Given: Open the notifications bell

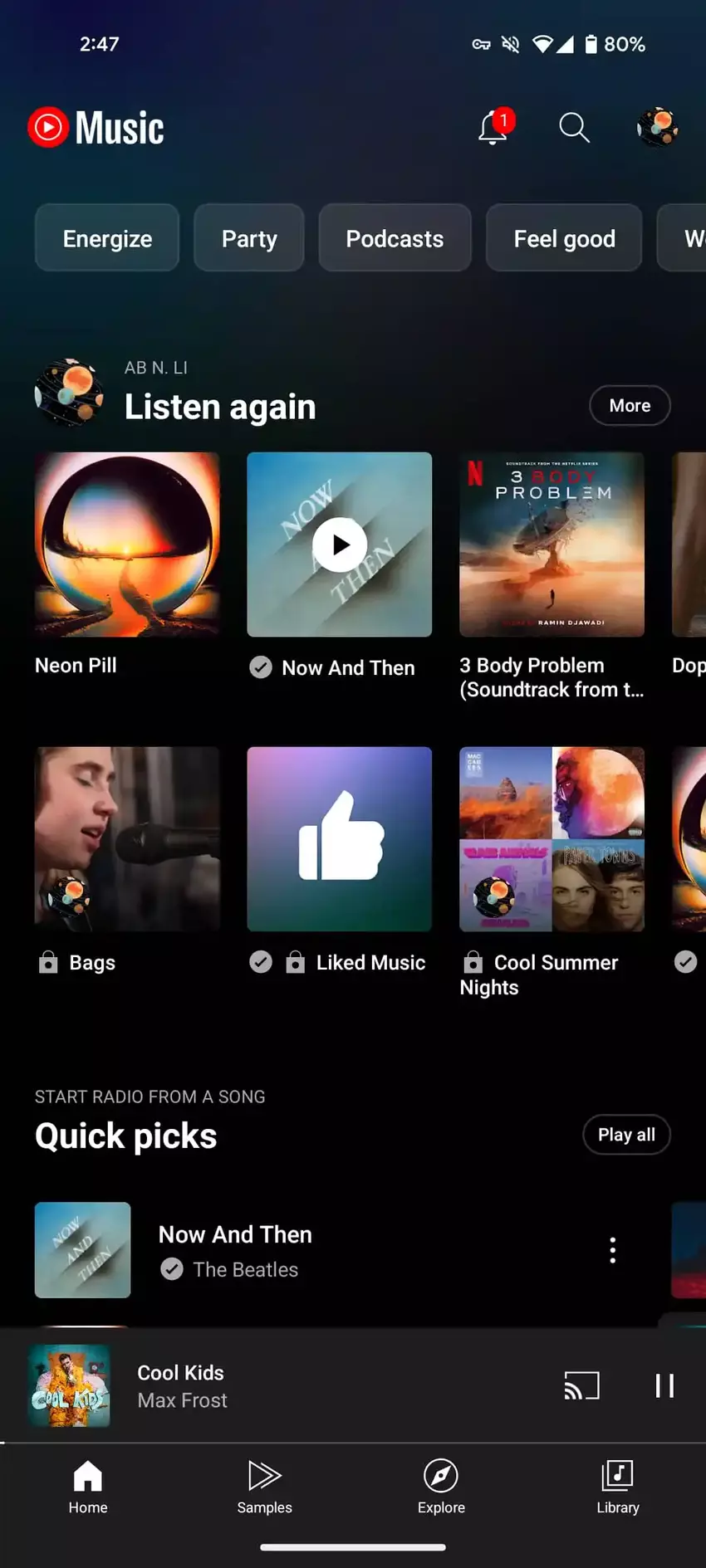Looking at the screenshot, I should (493, 129).
